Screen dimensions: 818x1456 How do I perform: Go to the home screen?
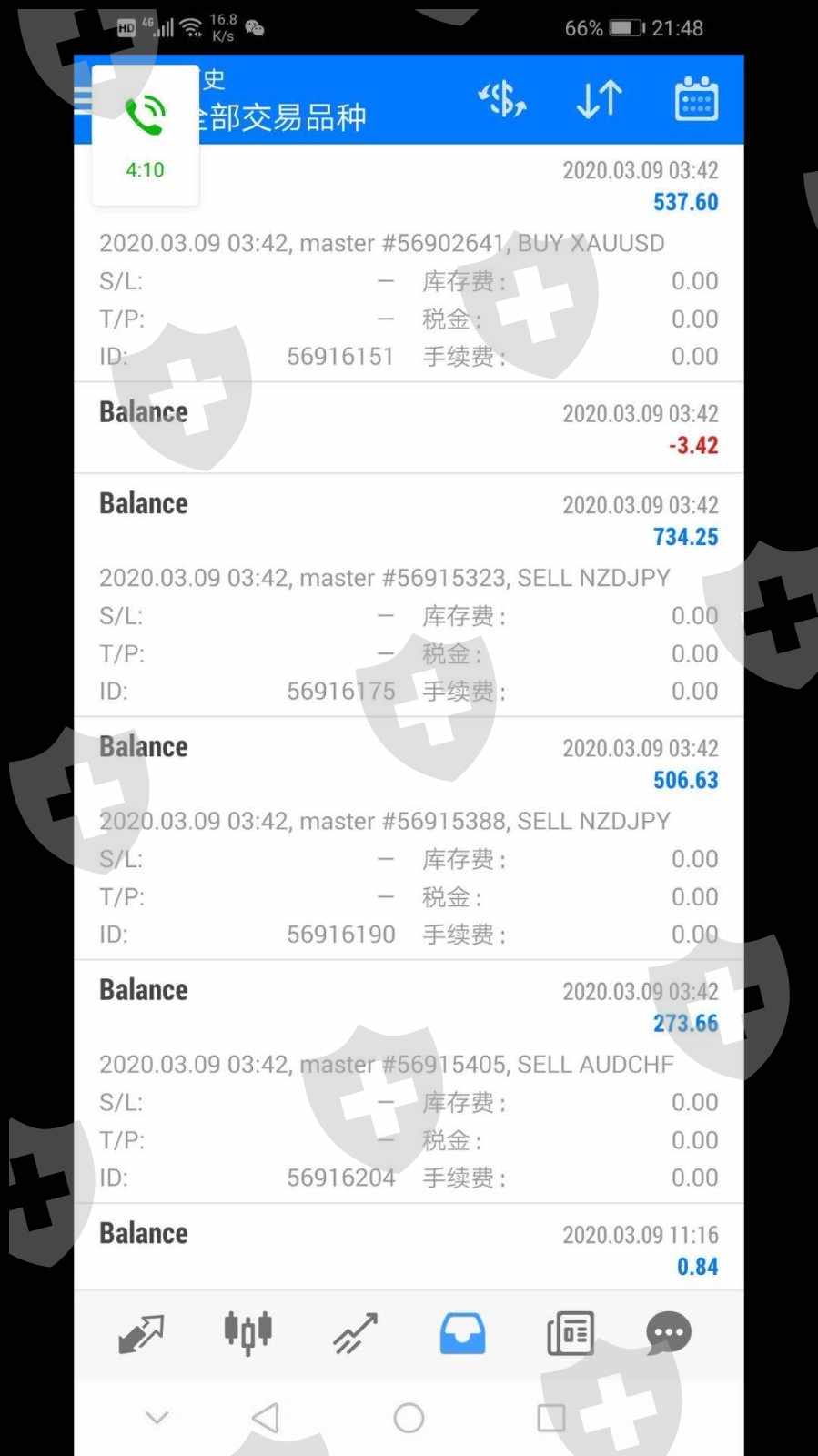click(x=409, y=1418)
